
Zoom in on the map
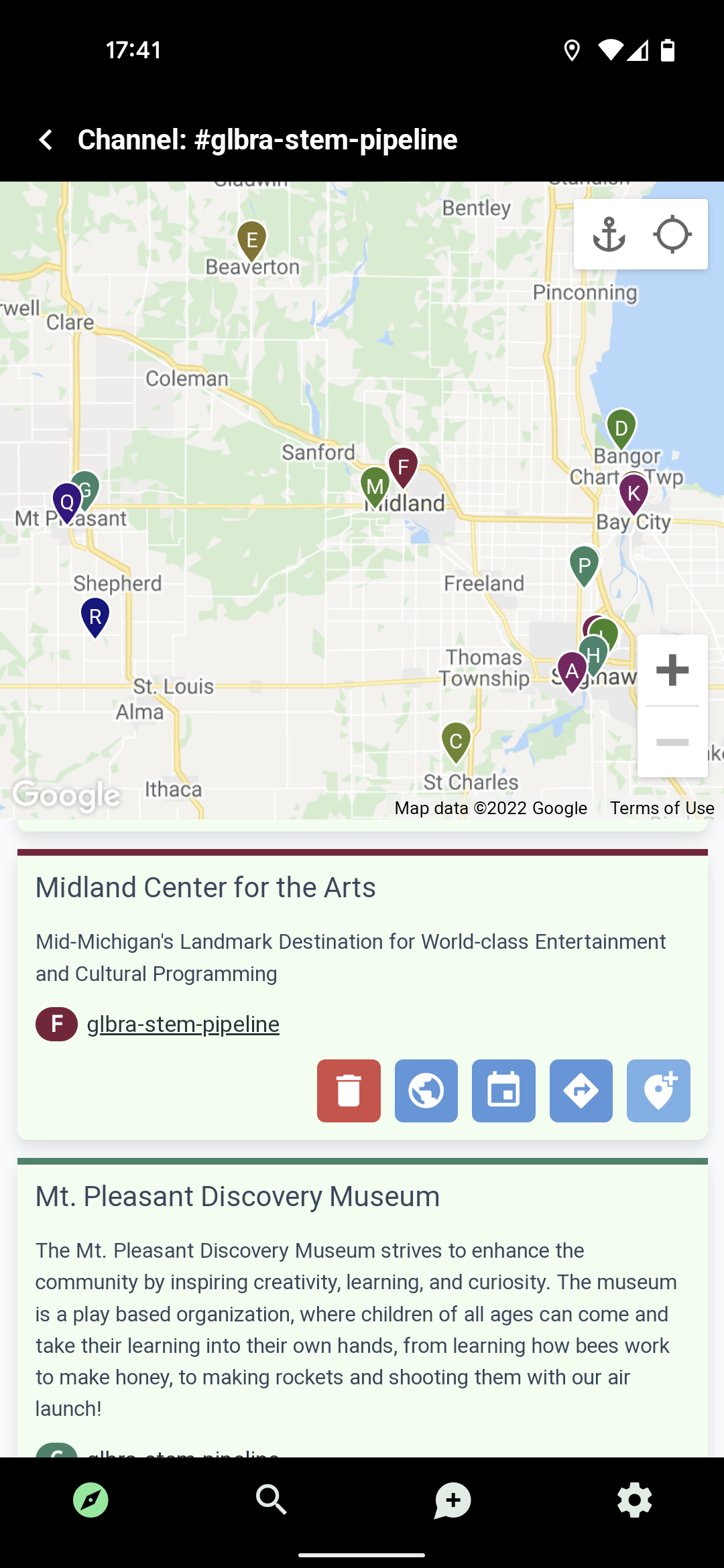tap(672, 669)
